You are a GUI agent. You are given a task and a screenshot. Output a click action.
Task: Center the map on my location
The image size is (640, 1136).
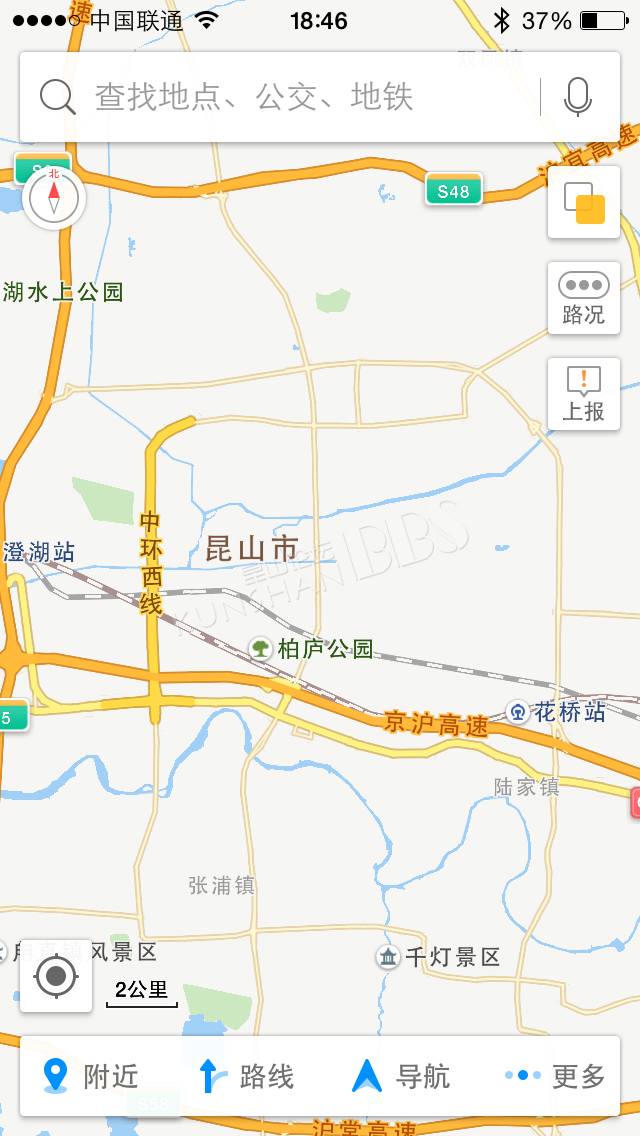56,976
